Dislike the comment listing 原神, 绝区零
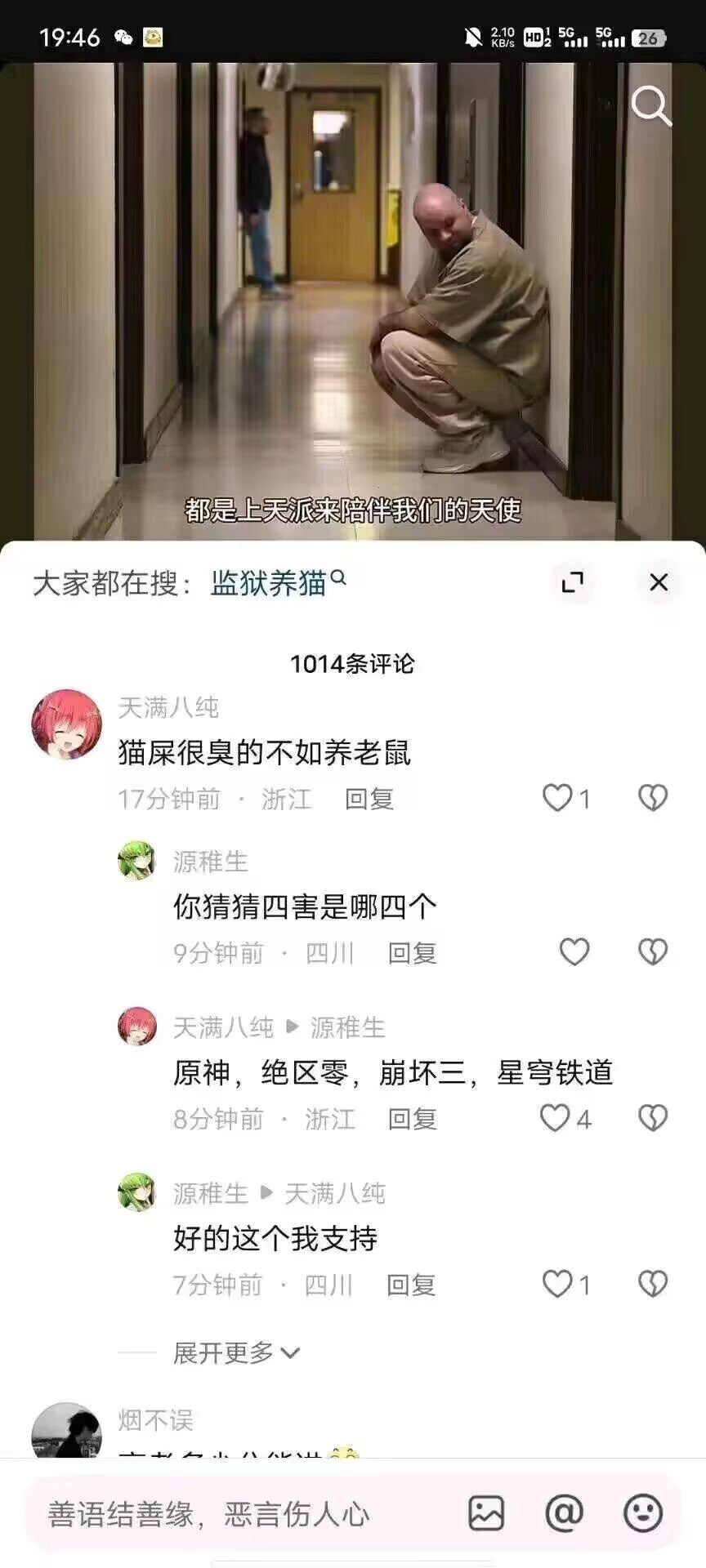706x1568 pixels. click(652, 1118)
